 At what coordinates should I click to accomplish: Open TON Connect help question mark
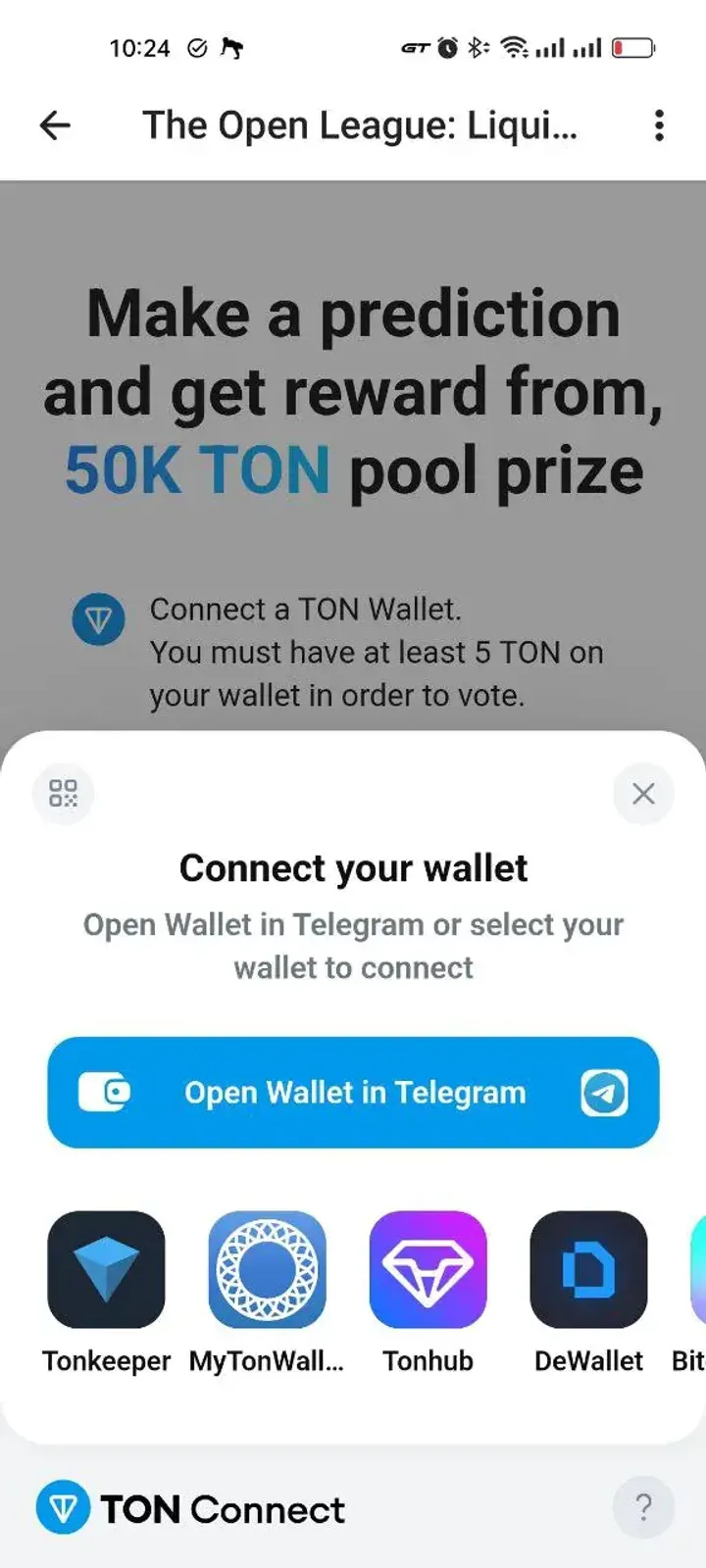(643, 1507)
